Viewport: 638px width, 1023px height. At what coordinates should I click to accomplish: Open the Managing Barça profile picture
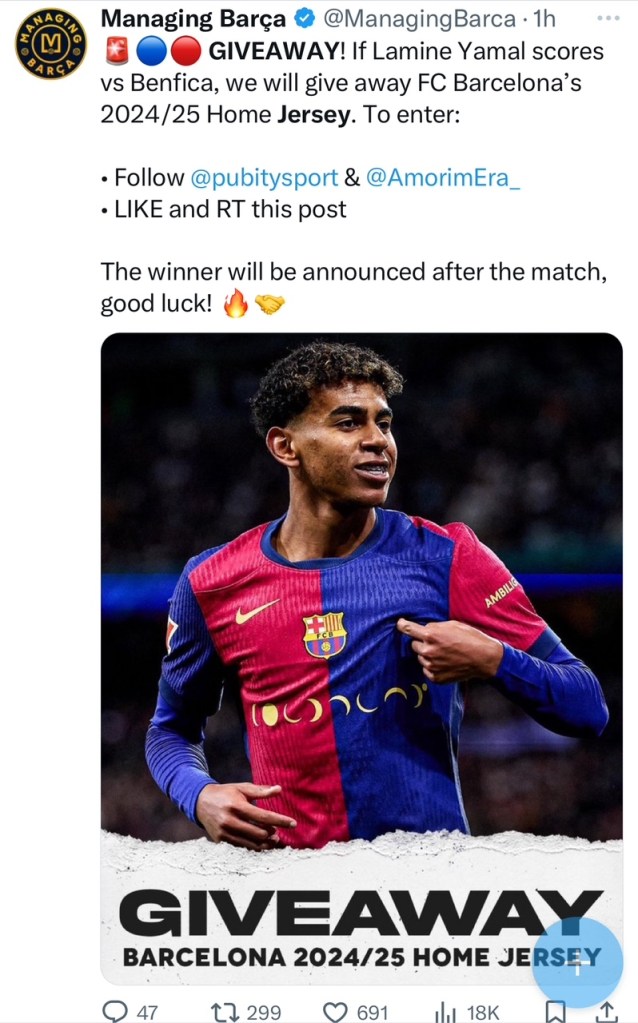tap(52, 44)
